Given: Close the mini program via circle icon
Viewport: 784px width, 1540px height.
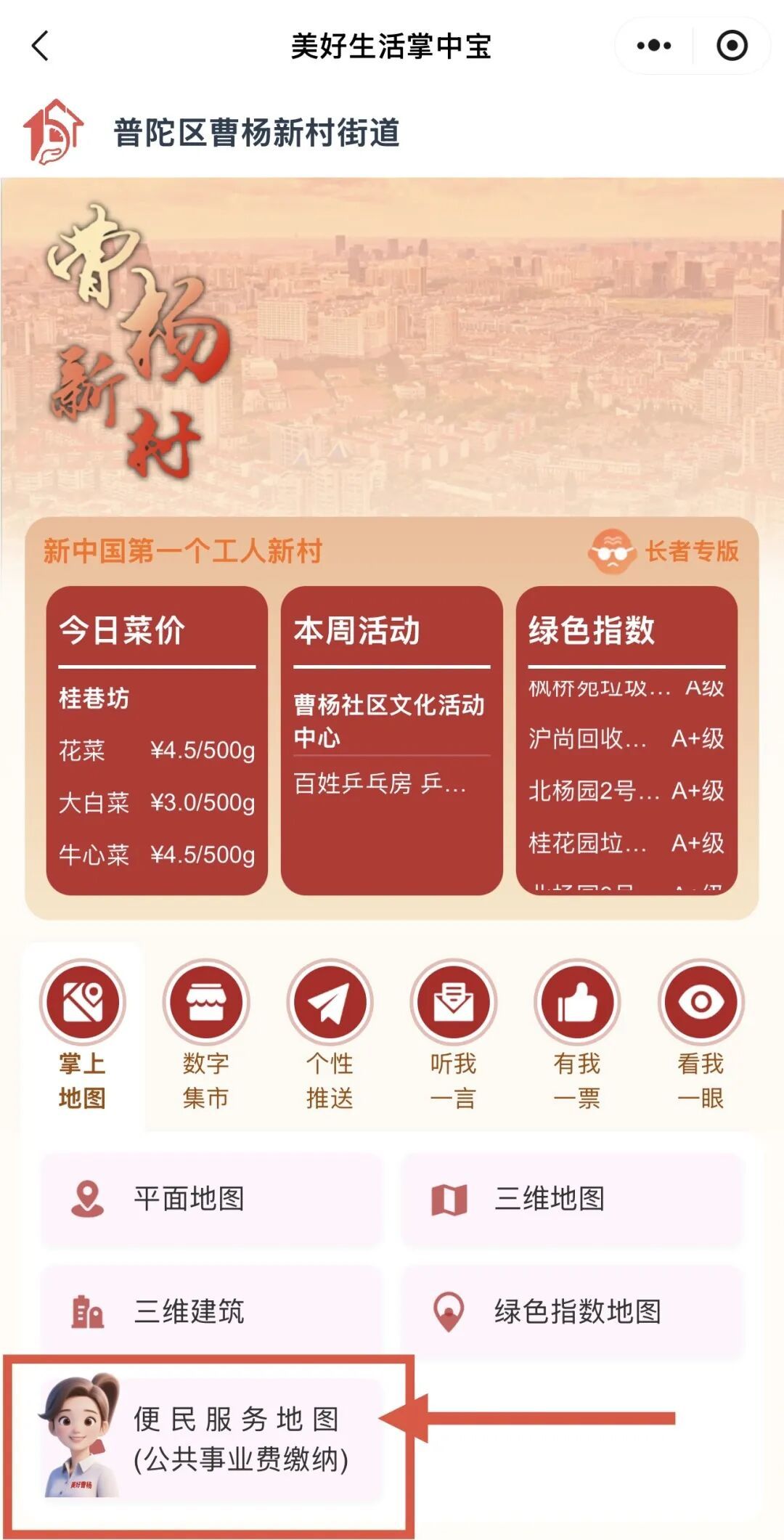Looking at the screenshot, I should pos(732,46).
